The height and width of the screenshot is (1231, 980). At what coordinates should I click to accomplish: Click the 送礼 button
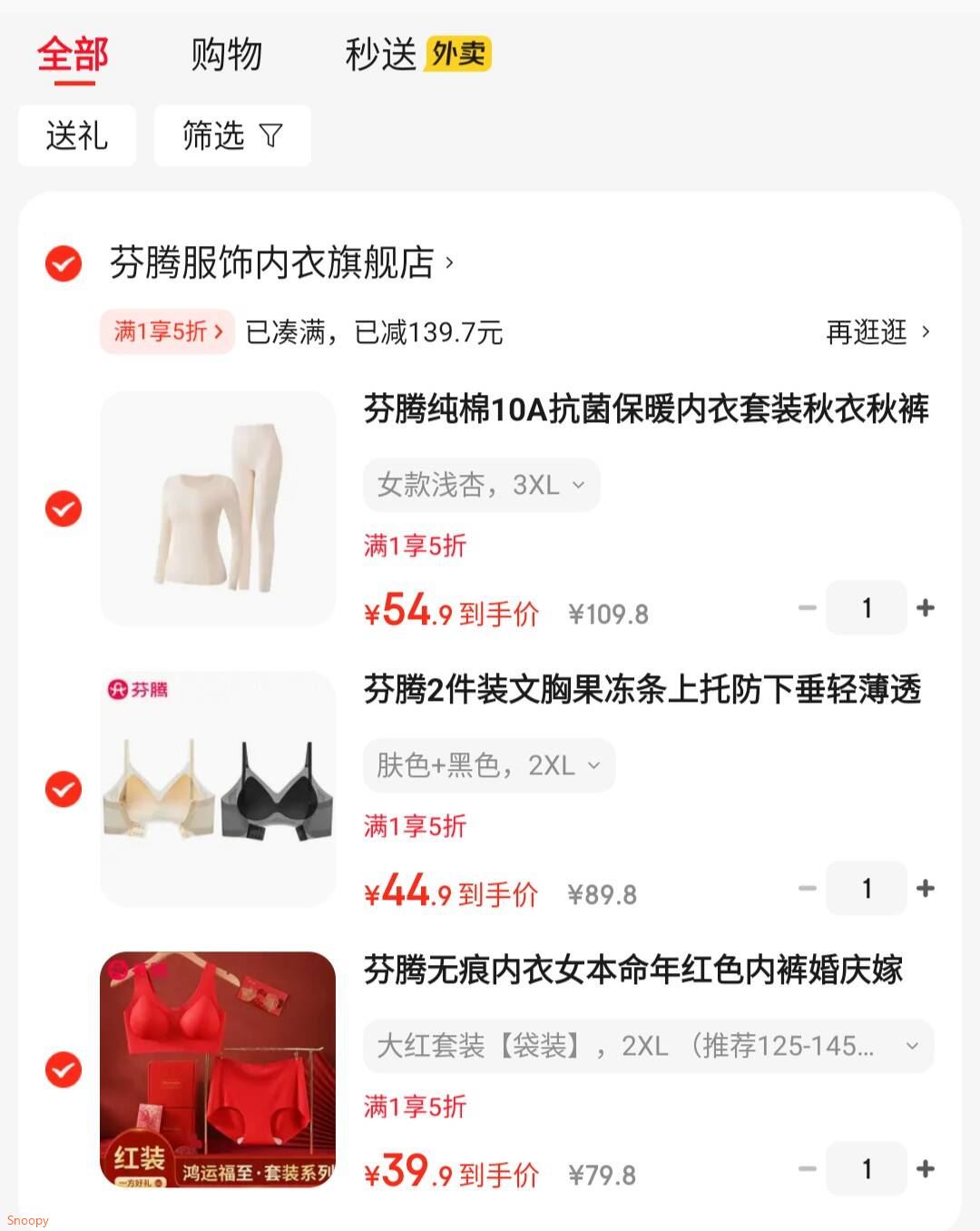77,135
